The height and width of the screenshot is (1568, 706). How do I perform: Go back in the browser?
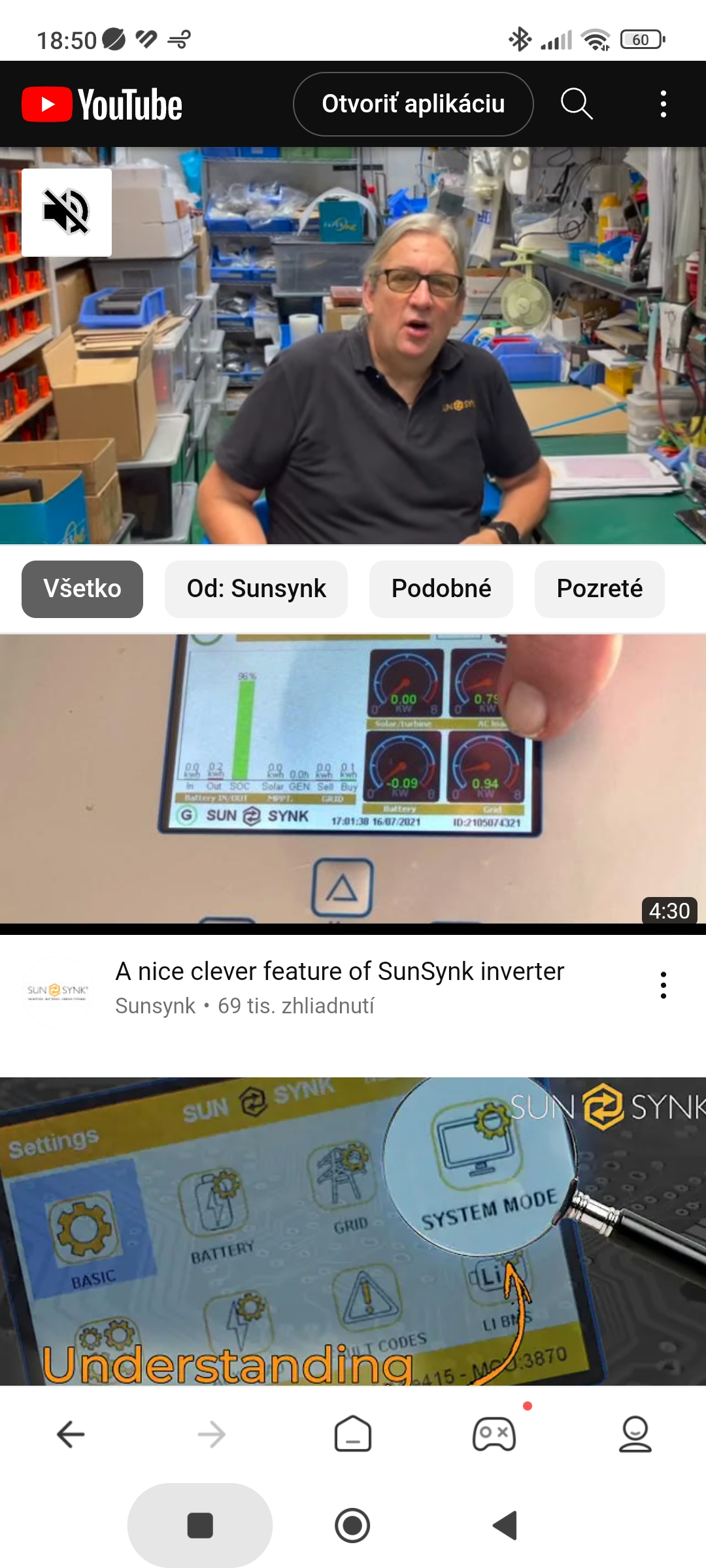pyautogui.click(x=71, y=1434)
